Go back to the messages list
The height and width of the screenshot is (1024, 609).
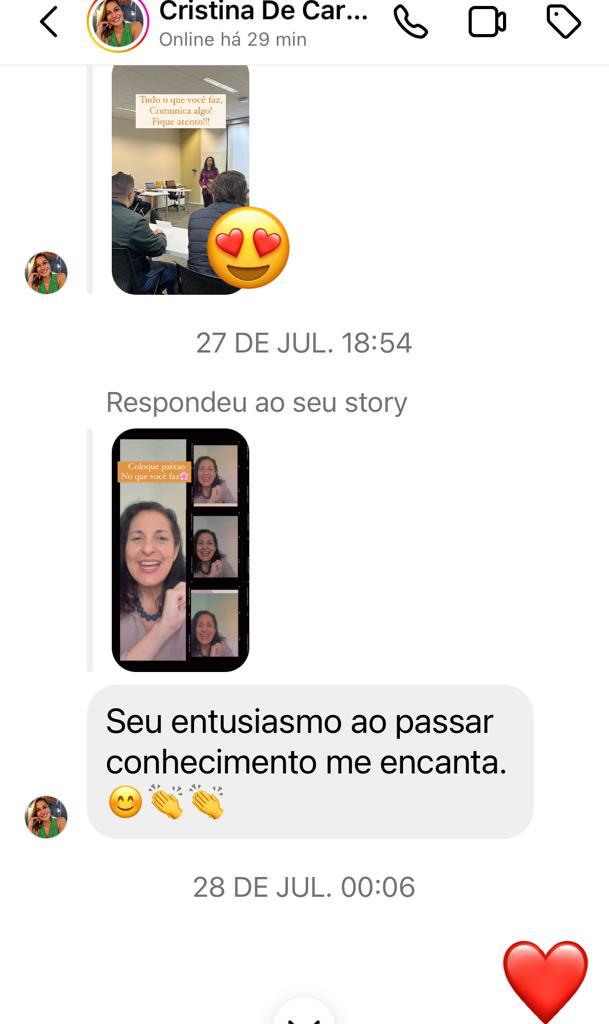(x=48, y=22)
